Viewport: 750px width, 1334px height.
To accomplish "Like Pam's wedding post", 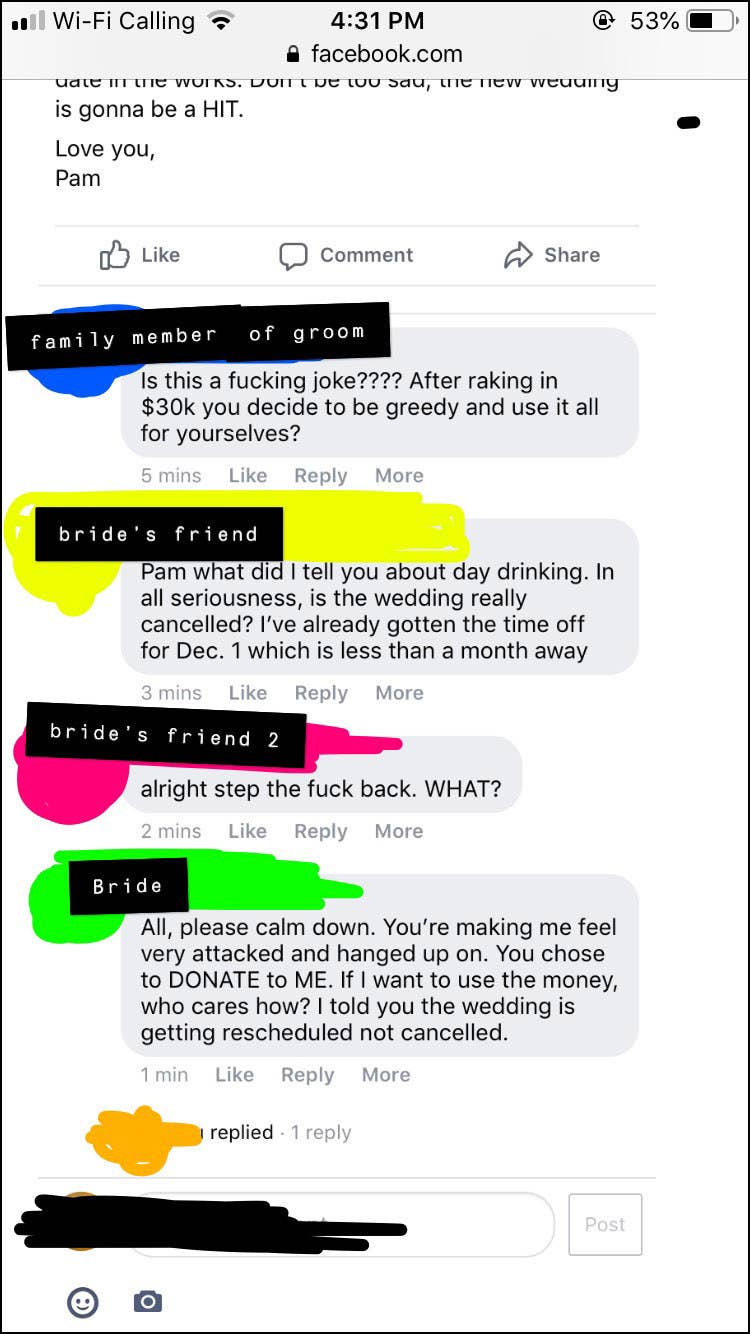I will click(140, 256).
